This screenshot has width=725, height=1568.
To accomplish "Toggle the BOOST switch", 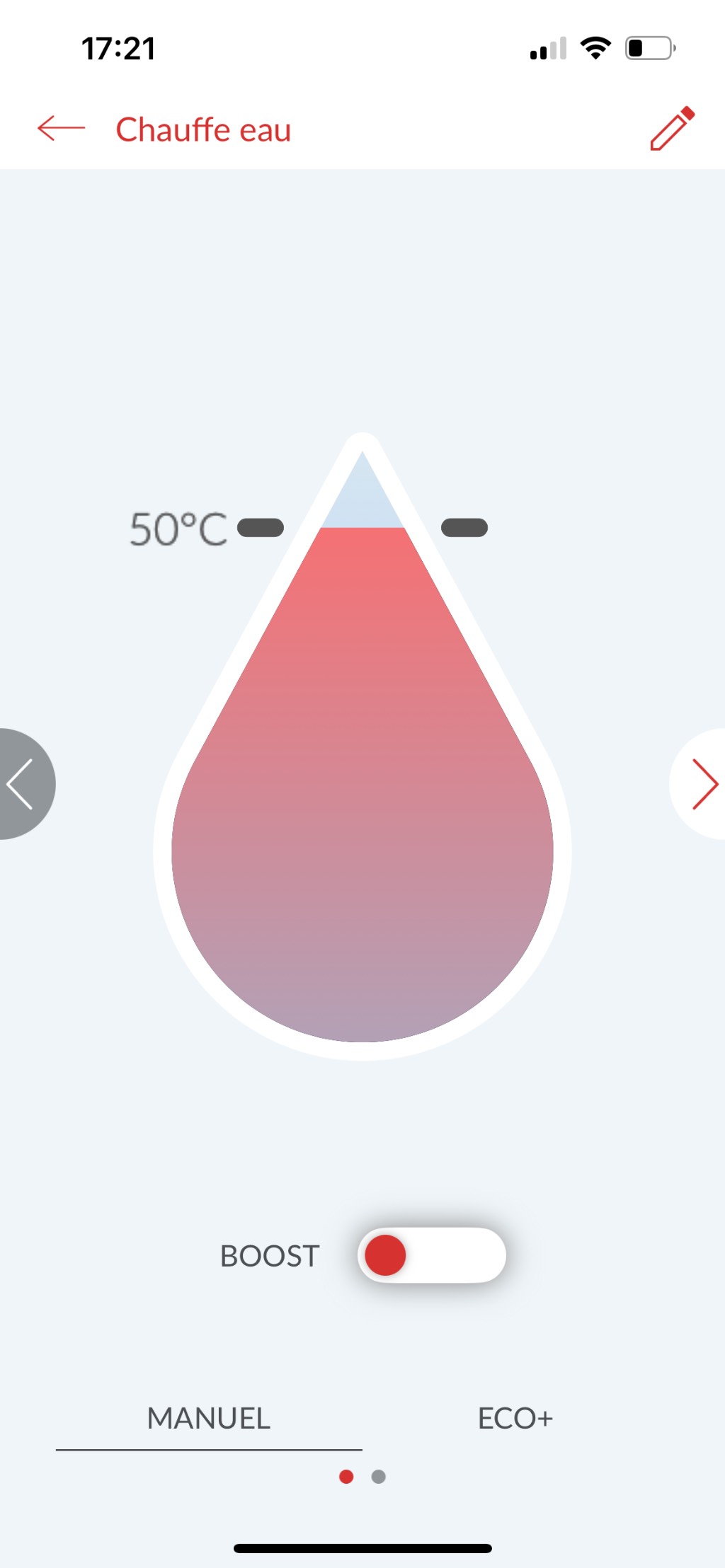I will coord(431,1255).
